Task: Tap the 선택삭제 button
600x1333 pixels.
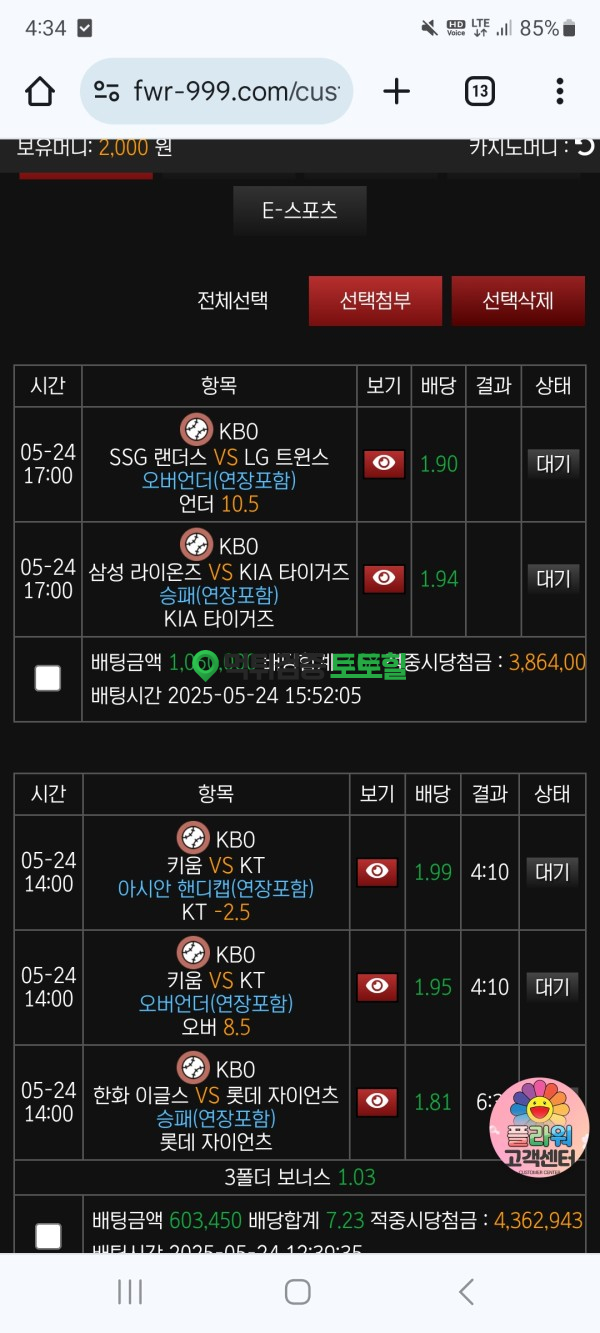Action: pos(518,301)
